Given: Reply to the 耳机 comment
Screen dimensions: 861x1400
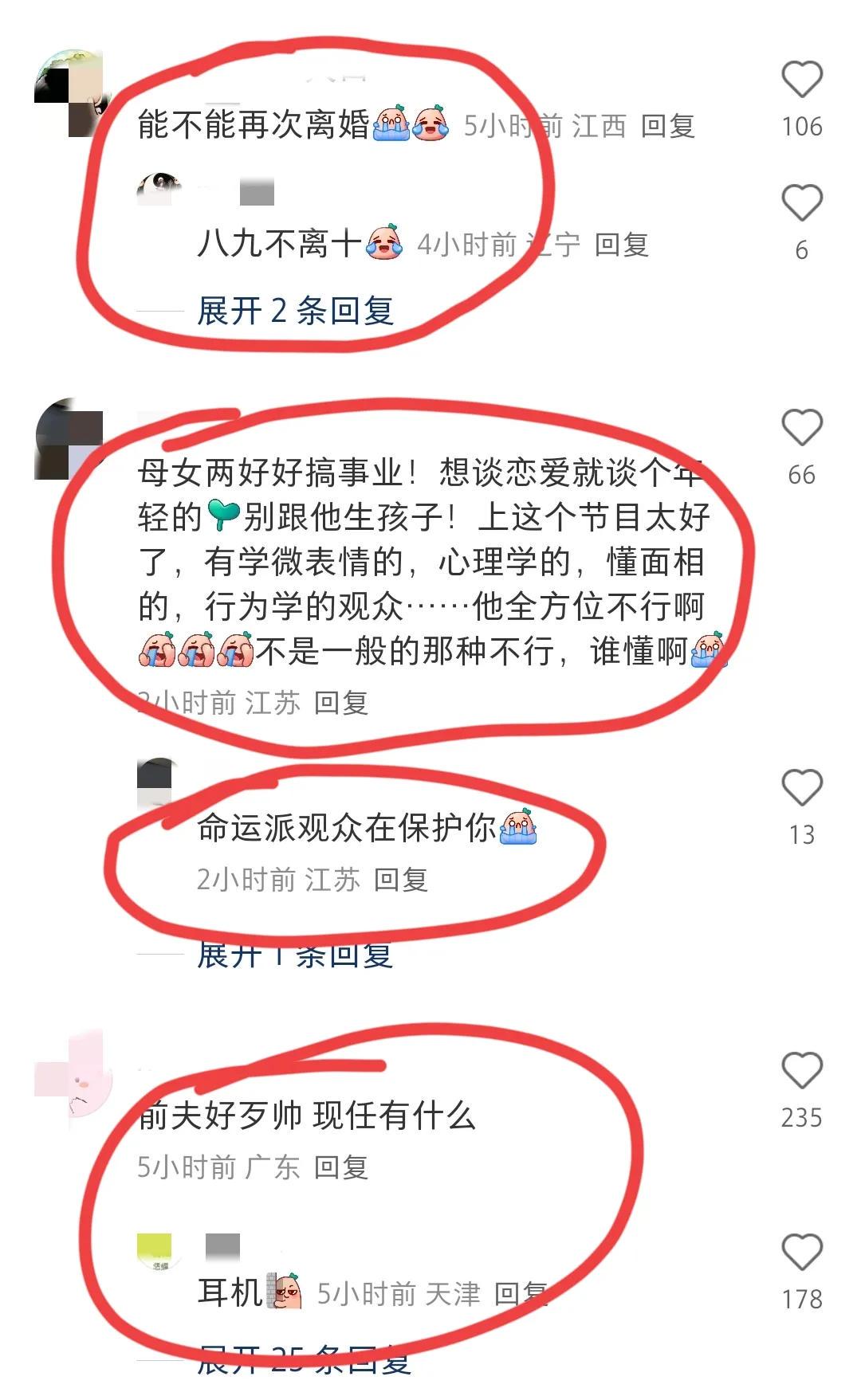Looking at the screenshot, I should tap(520, 1294).
